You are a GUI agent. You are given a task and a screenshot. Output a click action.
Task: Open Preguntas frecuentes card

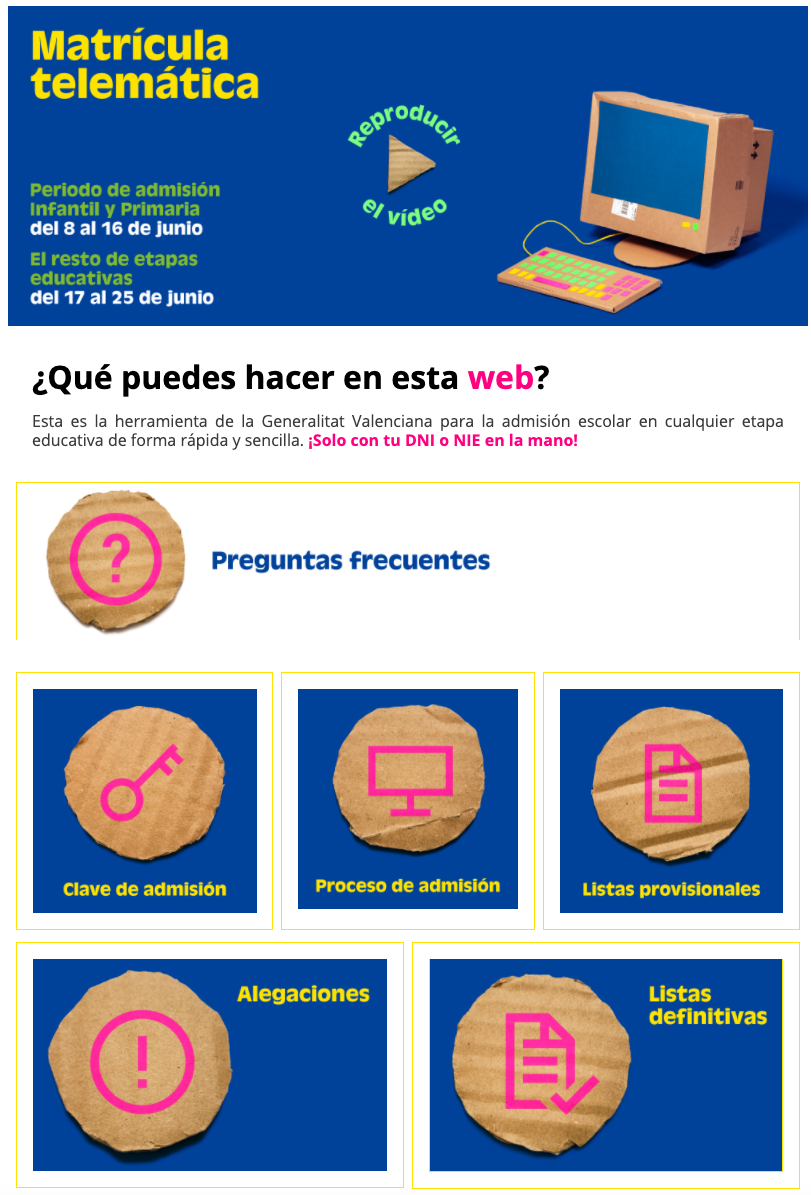[350, 561]
